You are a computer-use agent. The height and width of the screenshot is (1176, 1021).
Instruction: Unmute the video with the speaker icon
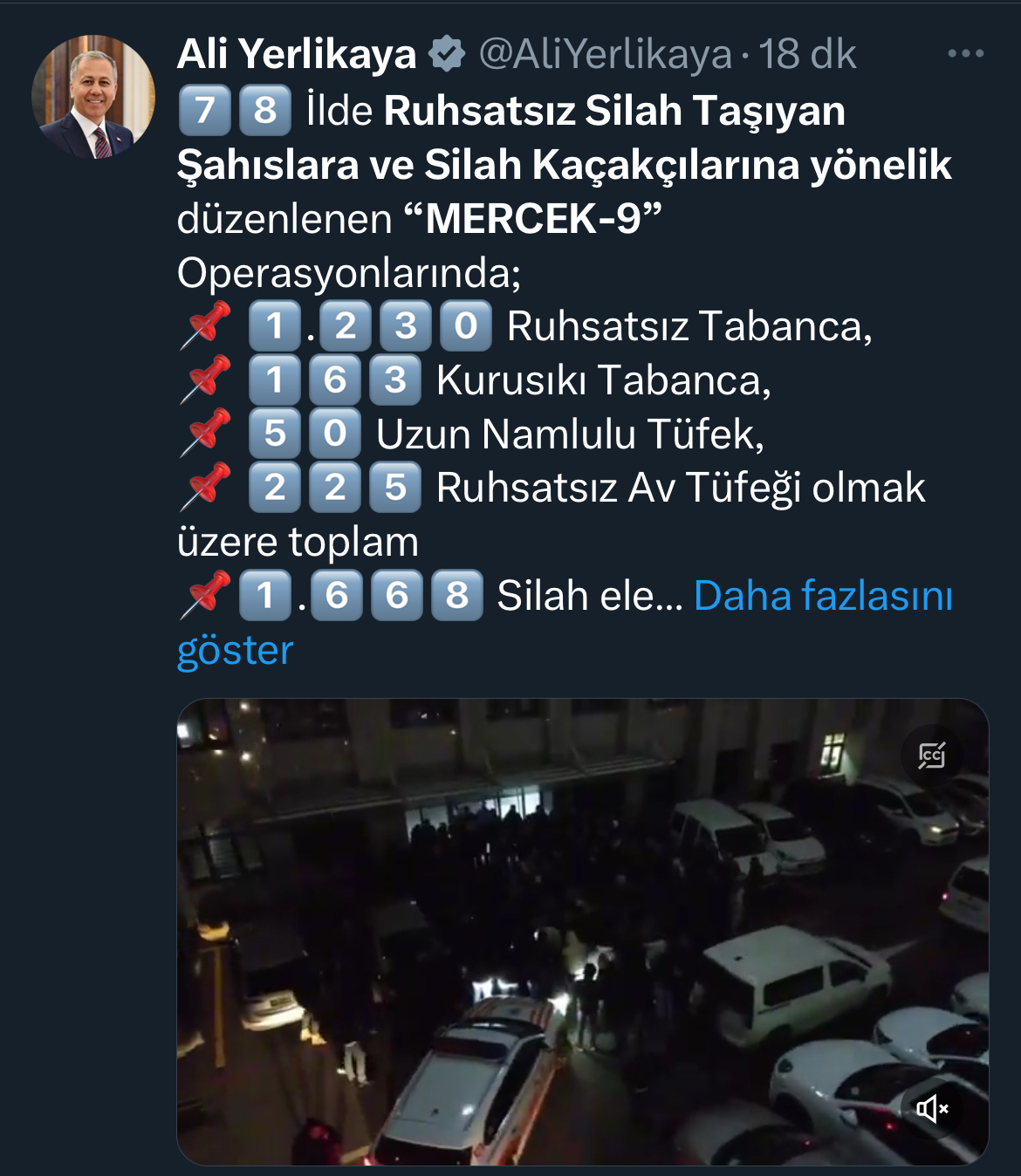pyautogui.click(x=931, y=1109)
